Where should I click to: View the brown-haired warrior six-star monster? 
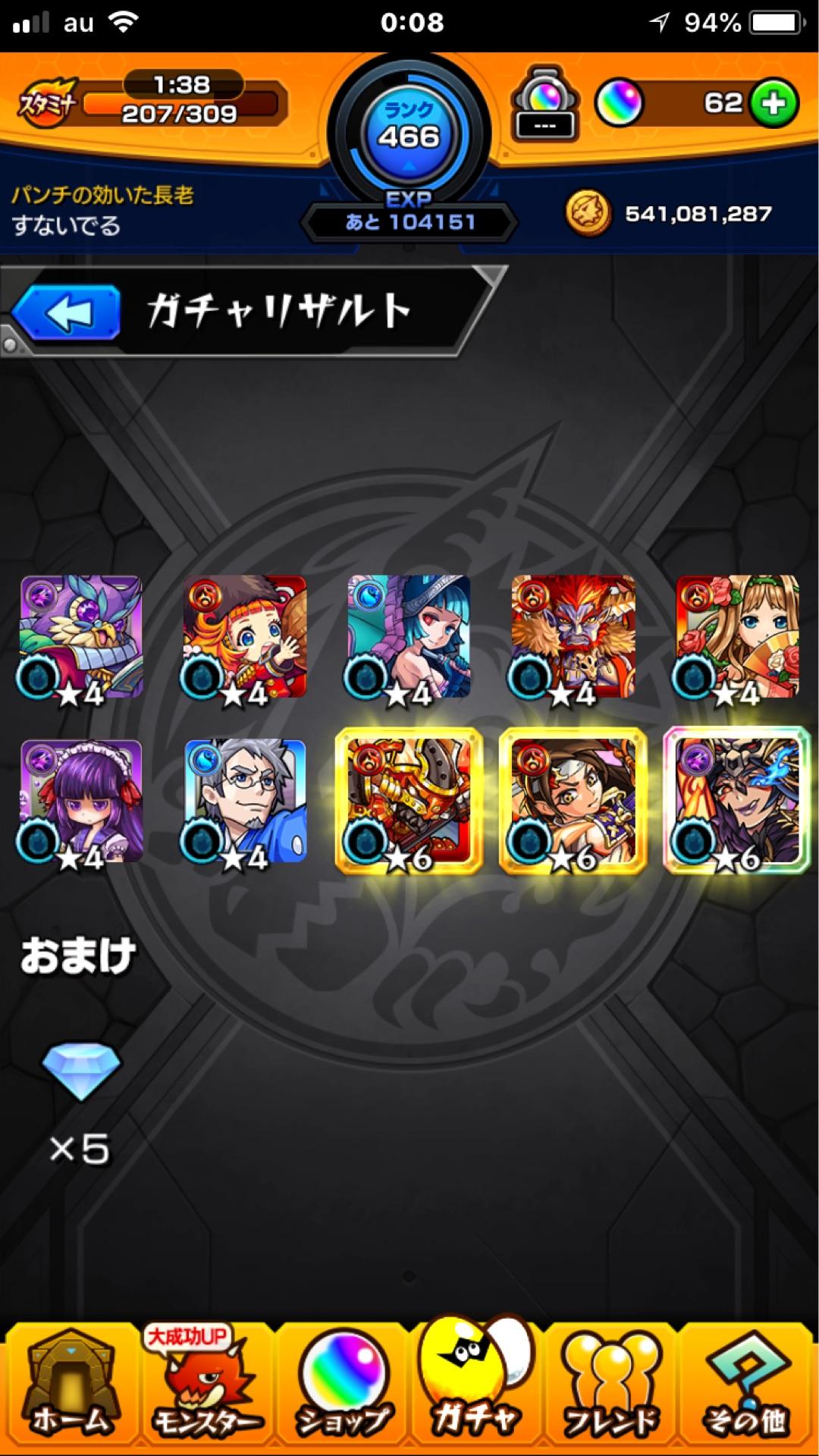tap(573, 801)
